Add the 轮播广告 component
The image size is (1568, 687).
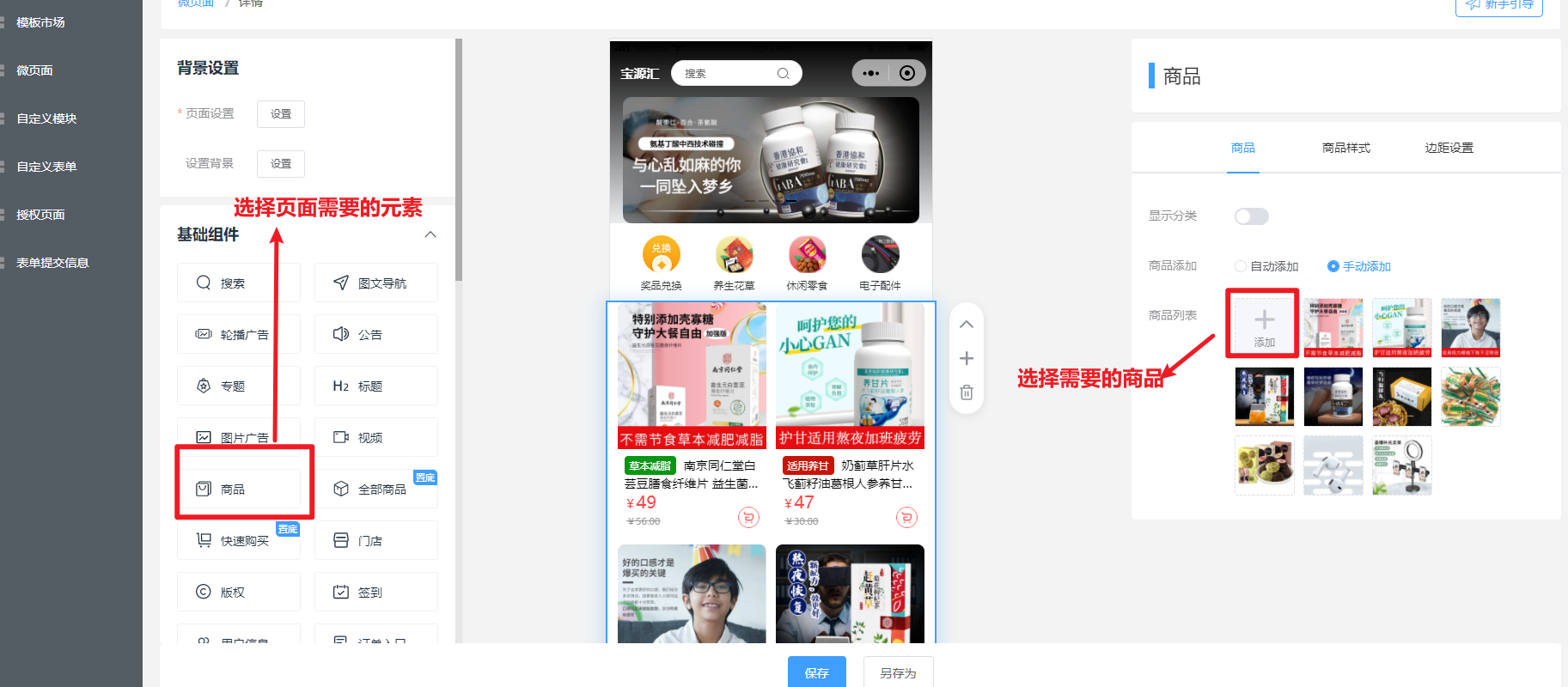(239, 335)
